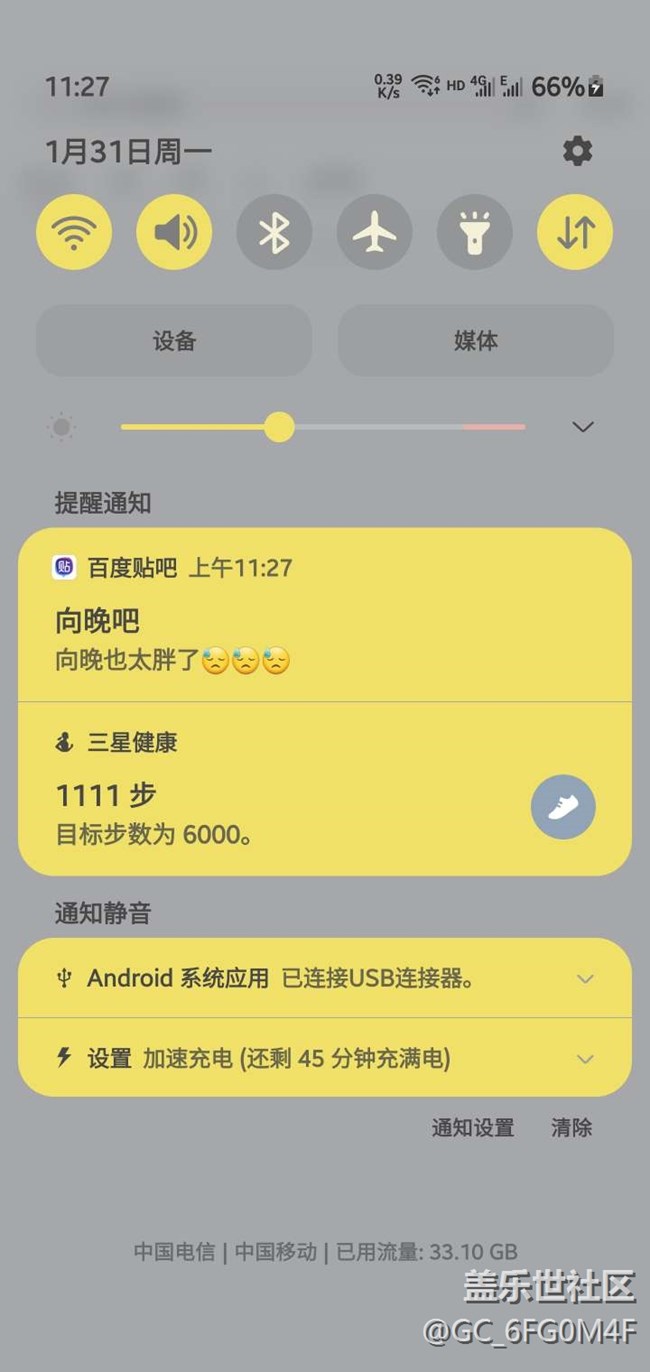Turn on airplane mode
This screenshot has width=650, height=1372.
(375, 232)
